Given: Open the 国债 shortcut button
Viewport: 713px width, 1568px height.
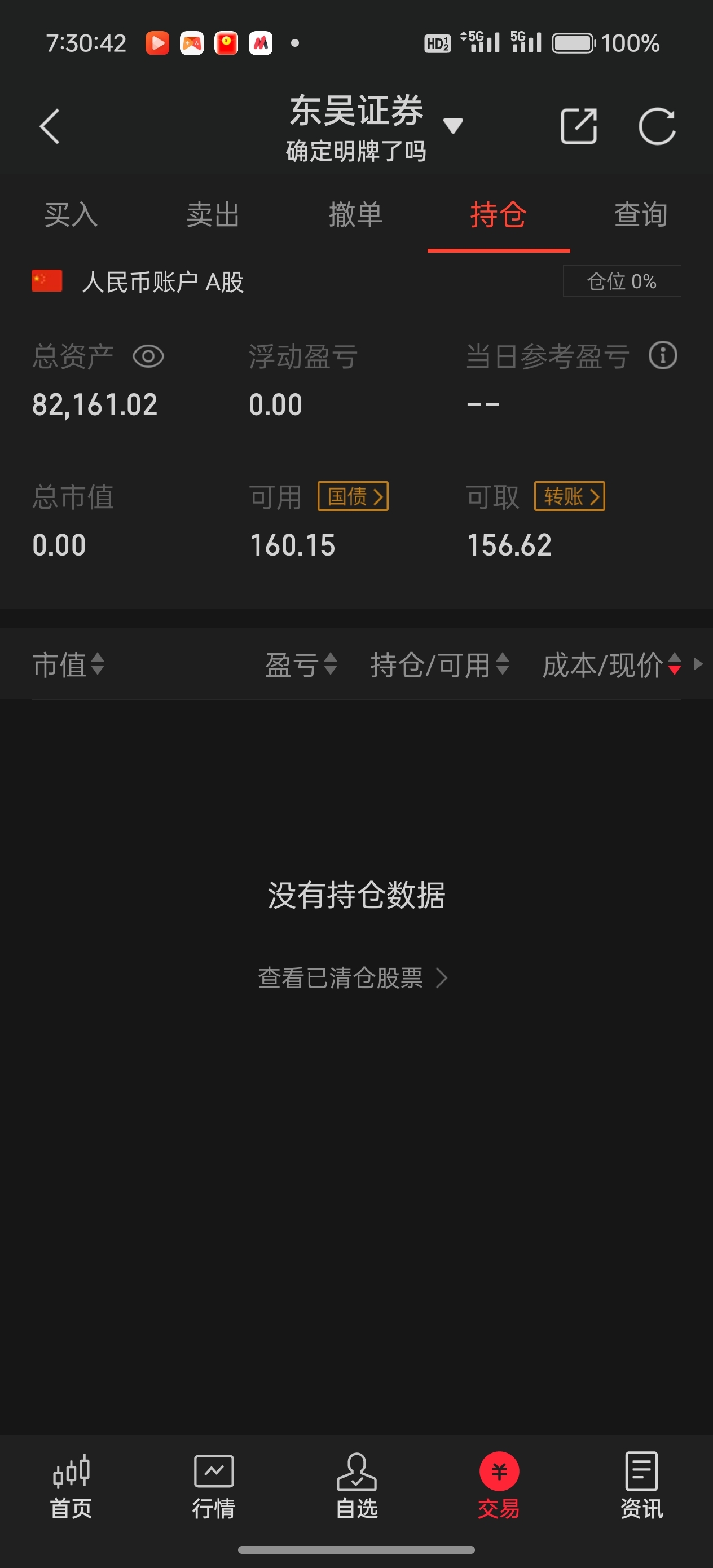Looking at the screenshot, I should 353,497.
